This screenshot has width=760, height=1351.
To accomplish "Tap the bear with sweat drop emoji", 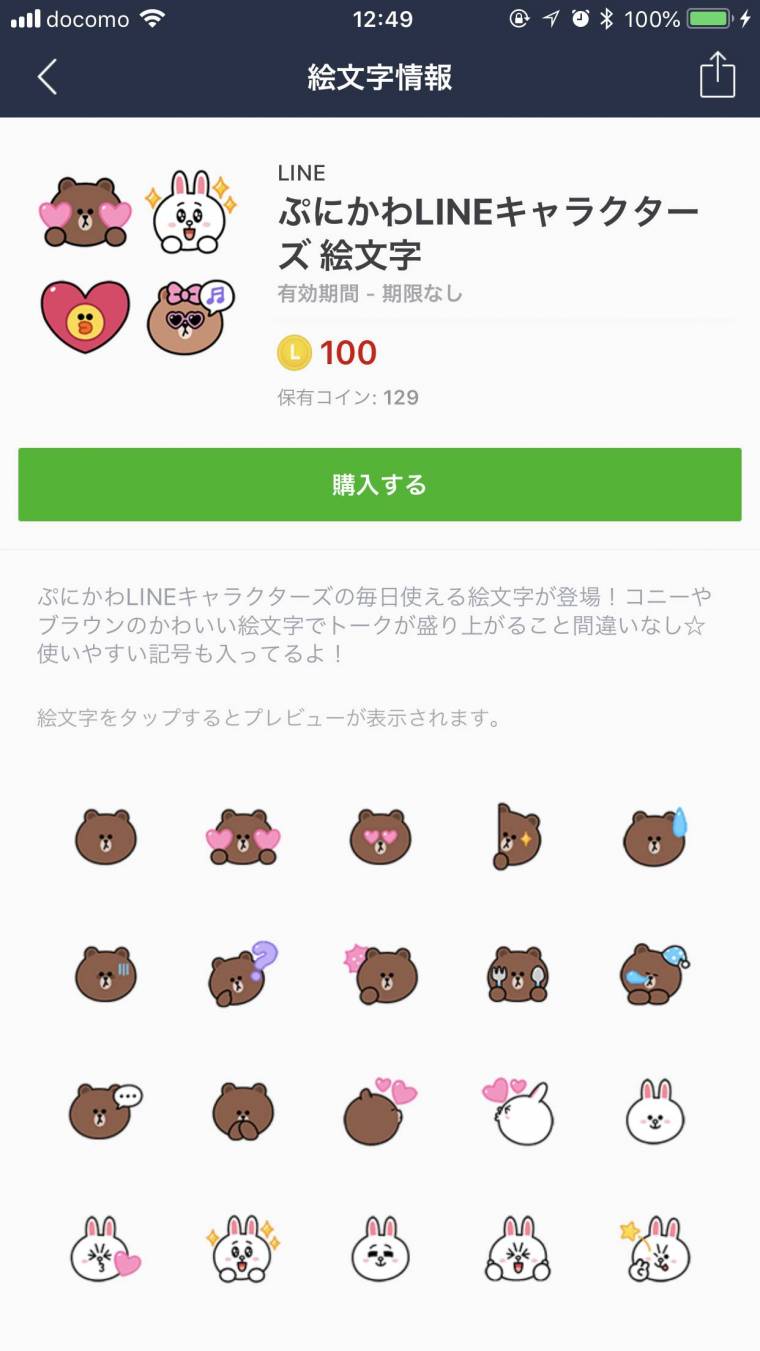I will [x=655, y=838].
